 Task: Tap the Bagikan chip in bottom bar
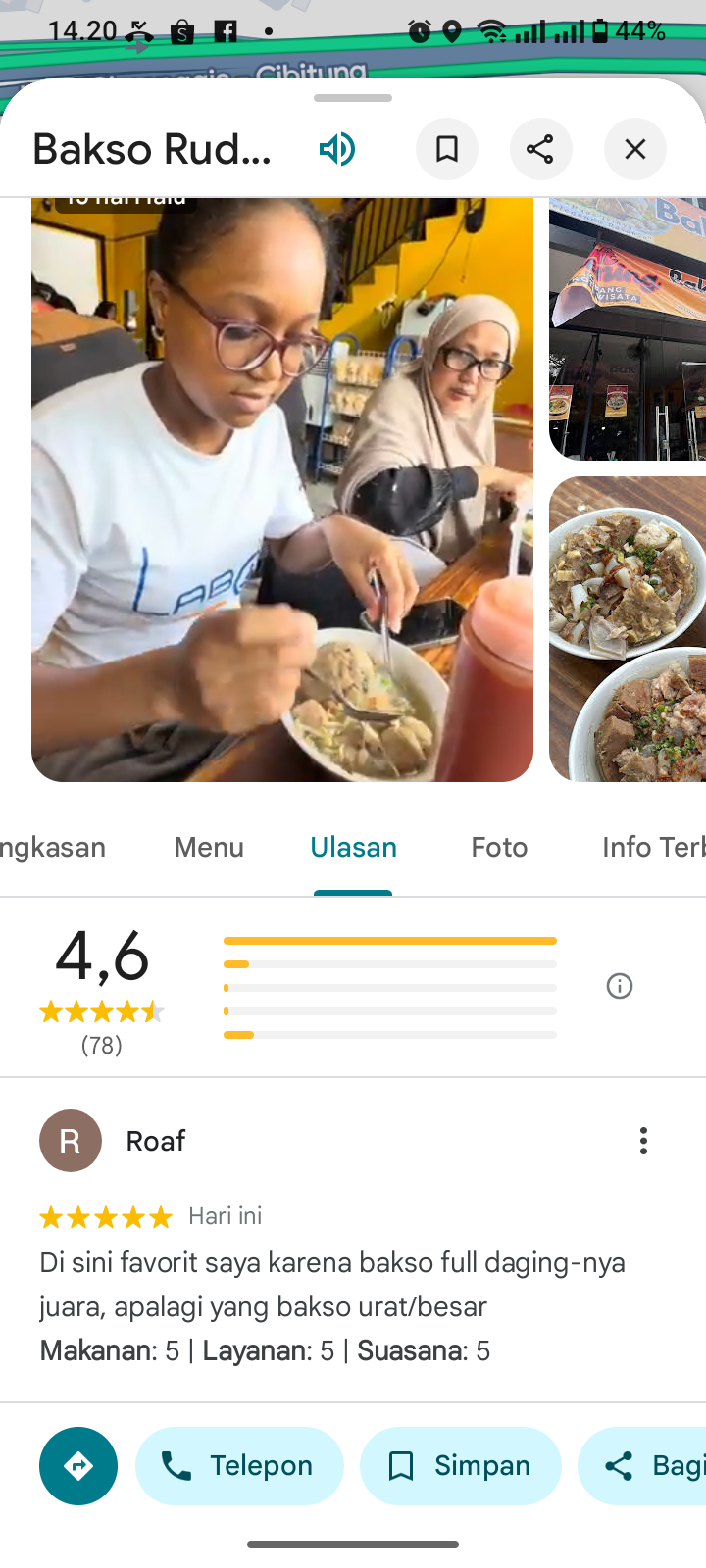point(647,1466)
